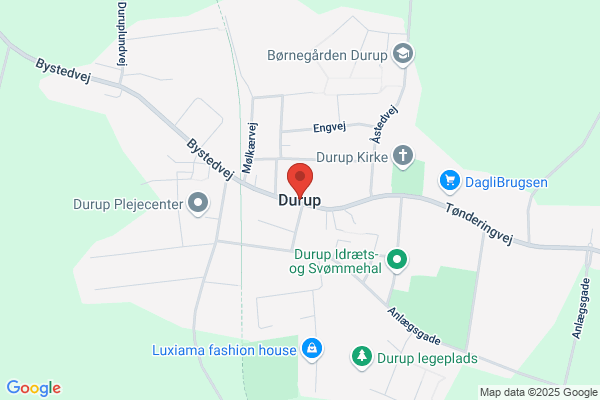Open Durup Idræts- og Svømmehal marker
This screenshot has height=400, width=600.
pyautogui.click(x=397, y=260)
